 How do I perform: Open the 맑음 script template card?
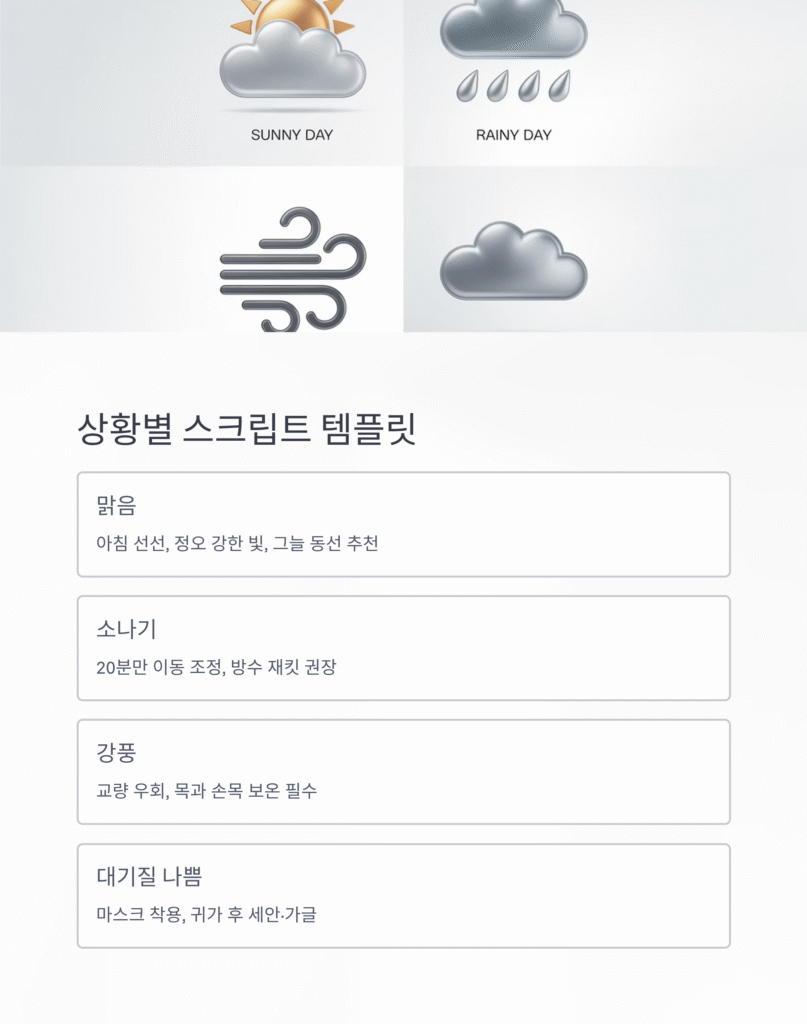click(x=403, y=524)
